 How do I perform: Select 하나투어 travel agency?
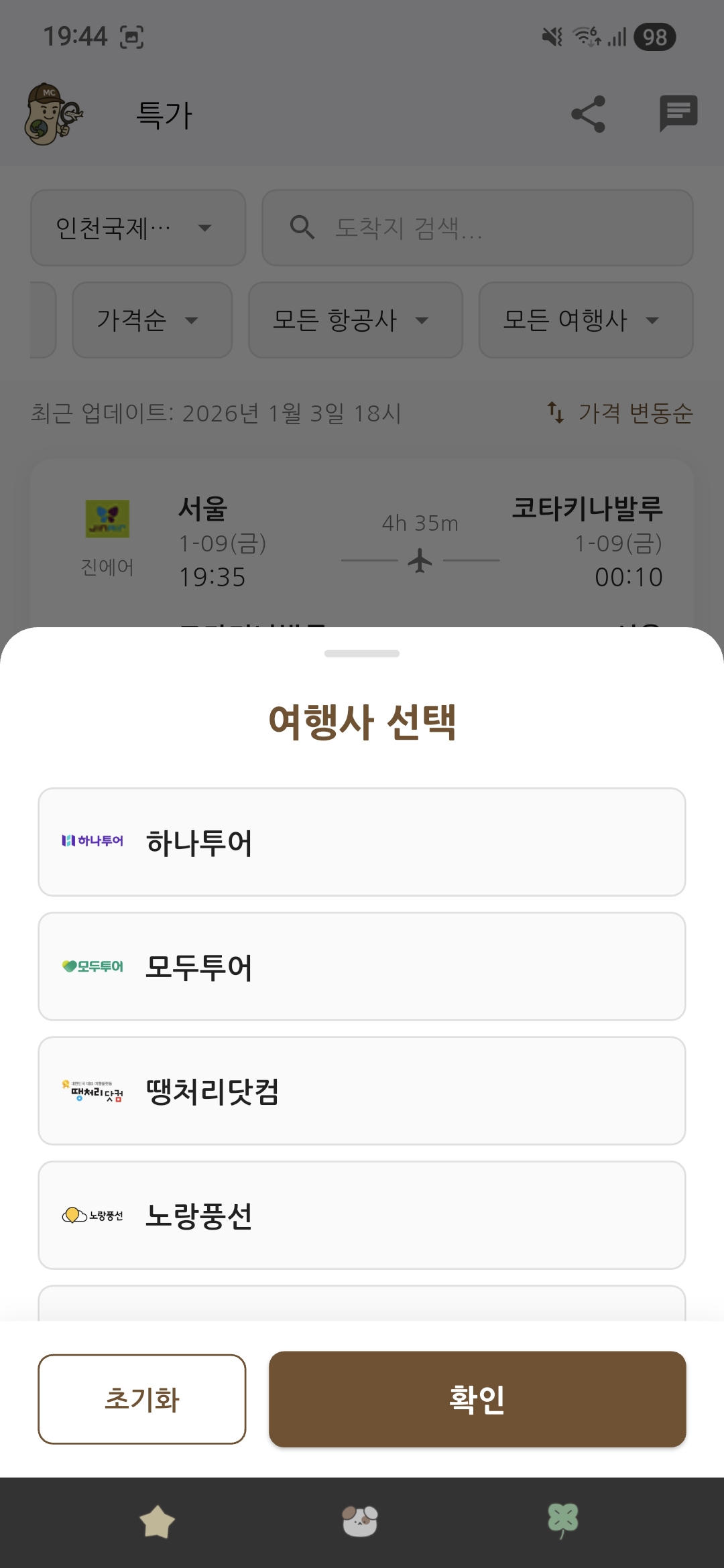pyautogui.click(x=362, y=842)
